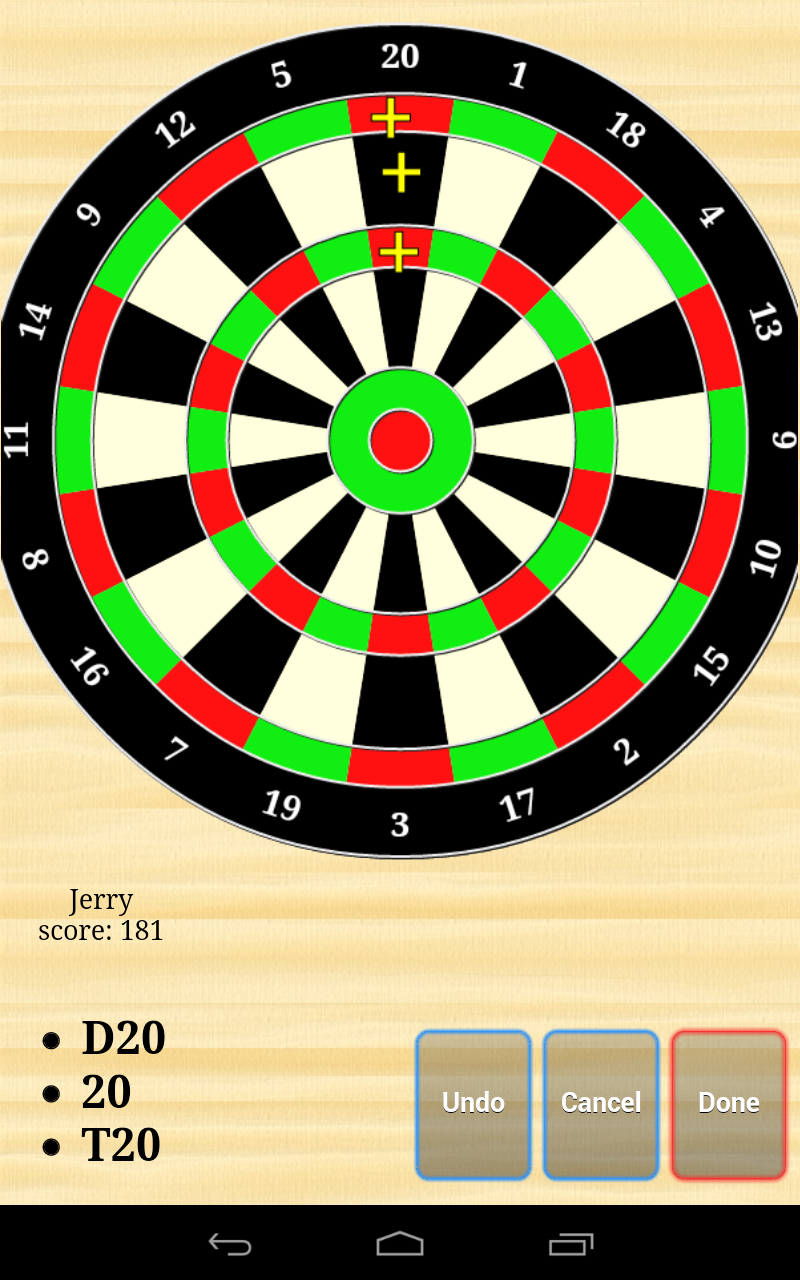The height and width of the screenshot is (1280, 800).
Task: Click the T20 entry in the throw list
Action: tap(120, 1144)
